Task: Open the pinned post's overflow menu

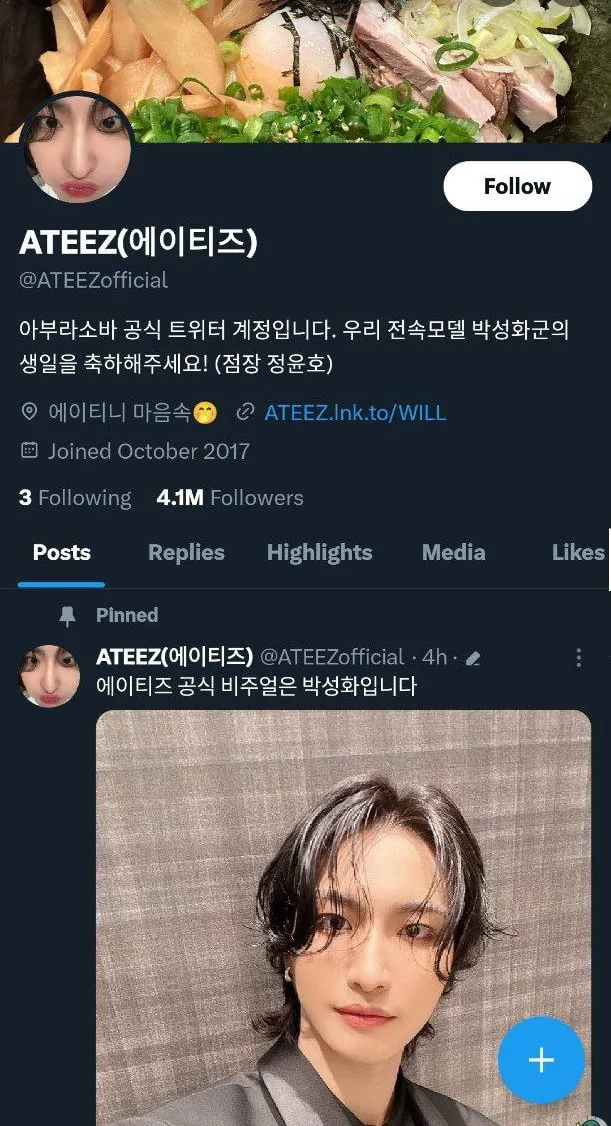Action: pyautogui.click(x=578, y=657)
